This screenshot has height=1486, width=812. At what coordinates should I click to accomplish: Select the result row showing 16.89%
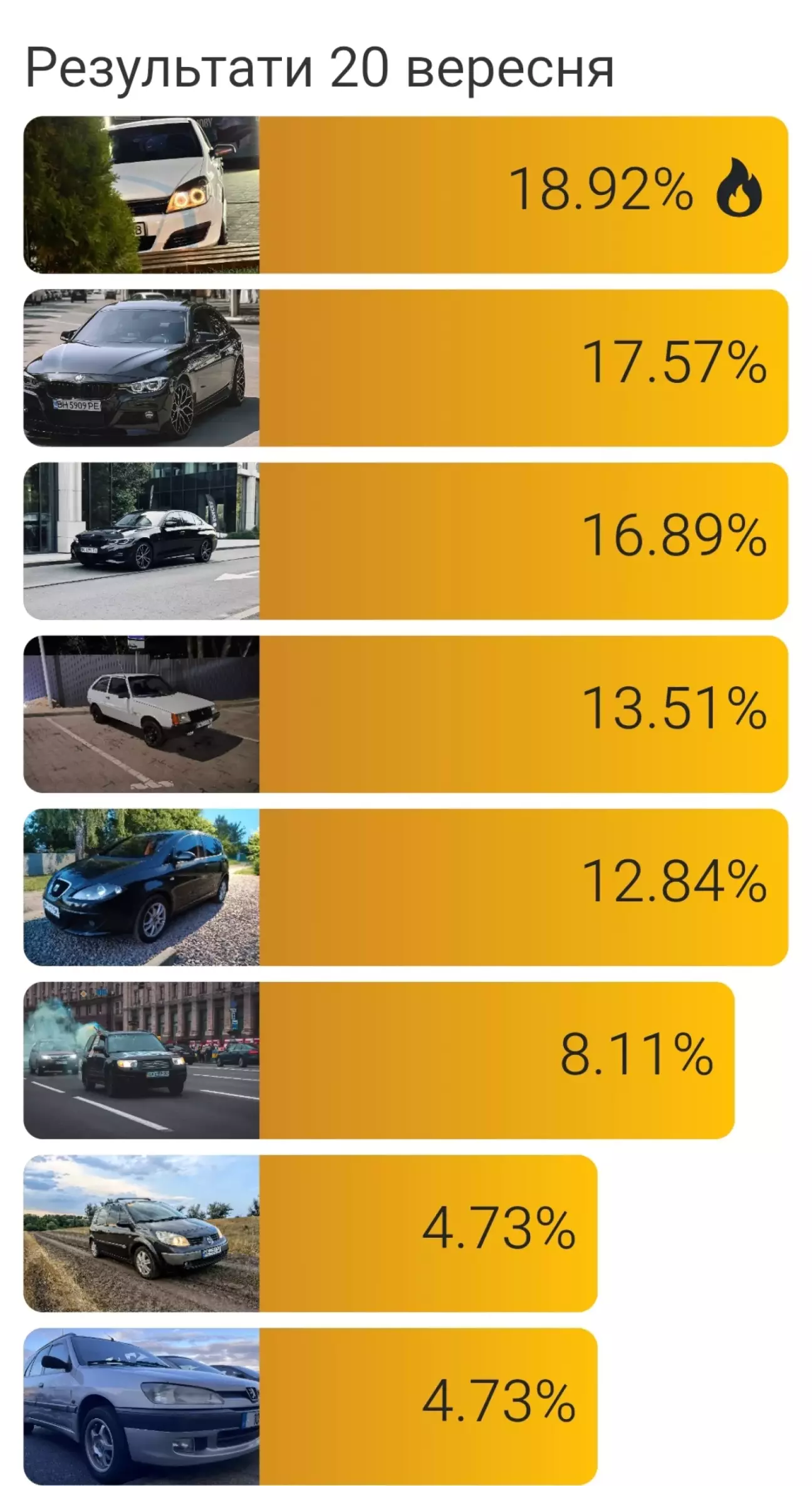point(405,541)
